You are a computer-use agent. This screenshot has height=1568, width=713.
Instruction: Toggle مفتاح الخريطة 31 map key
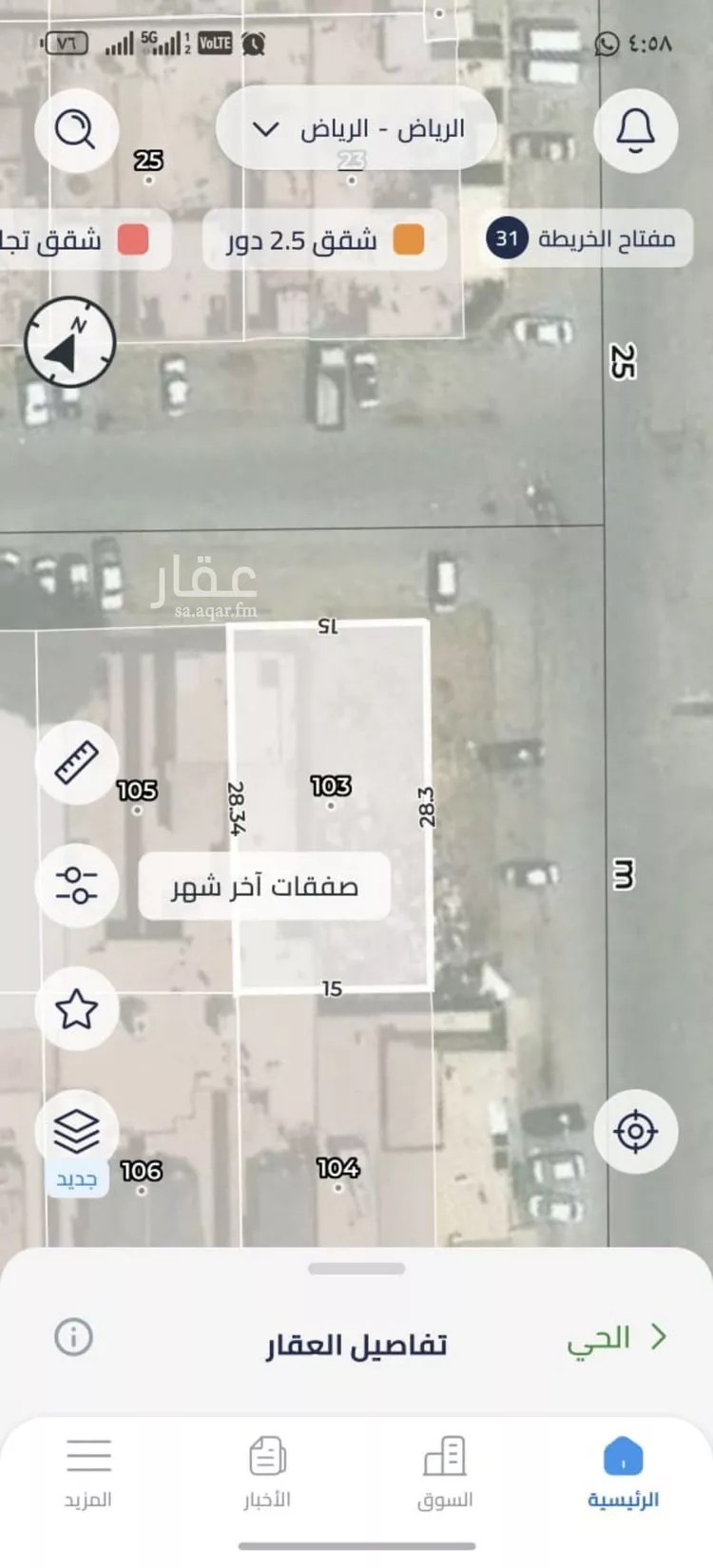click(x=585, y=238)
